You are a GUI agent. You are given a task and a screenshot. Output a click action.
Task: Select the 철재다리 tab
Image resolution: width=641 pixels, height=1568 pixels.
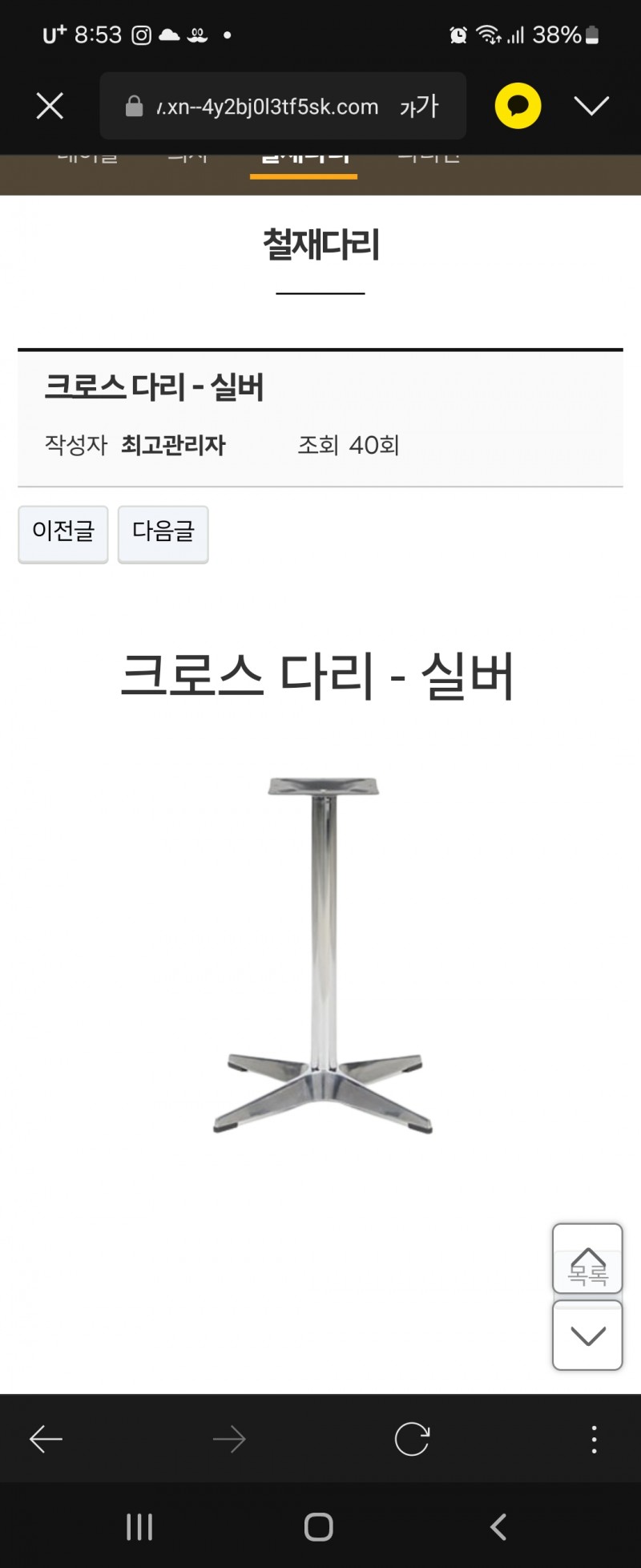304,160
